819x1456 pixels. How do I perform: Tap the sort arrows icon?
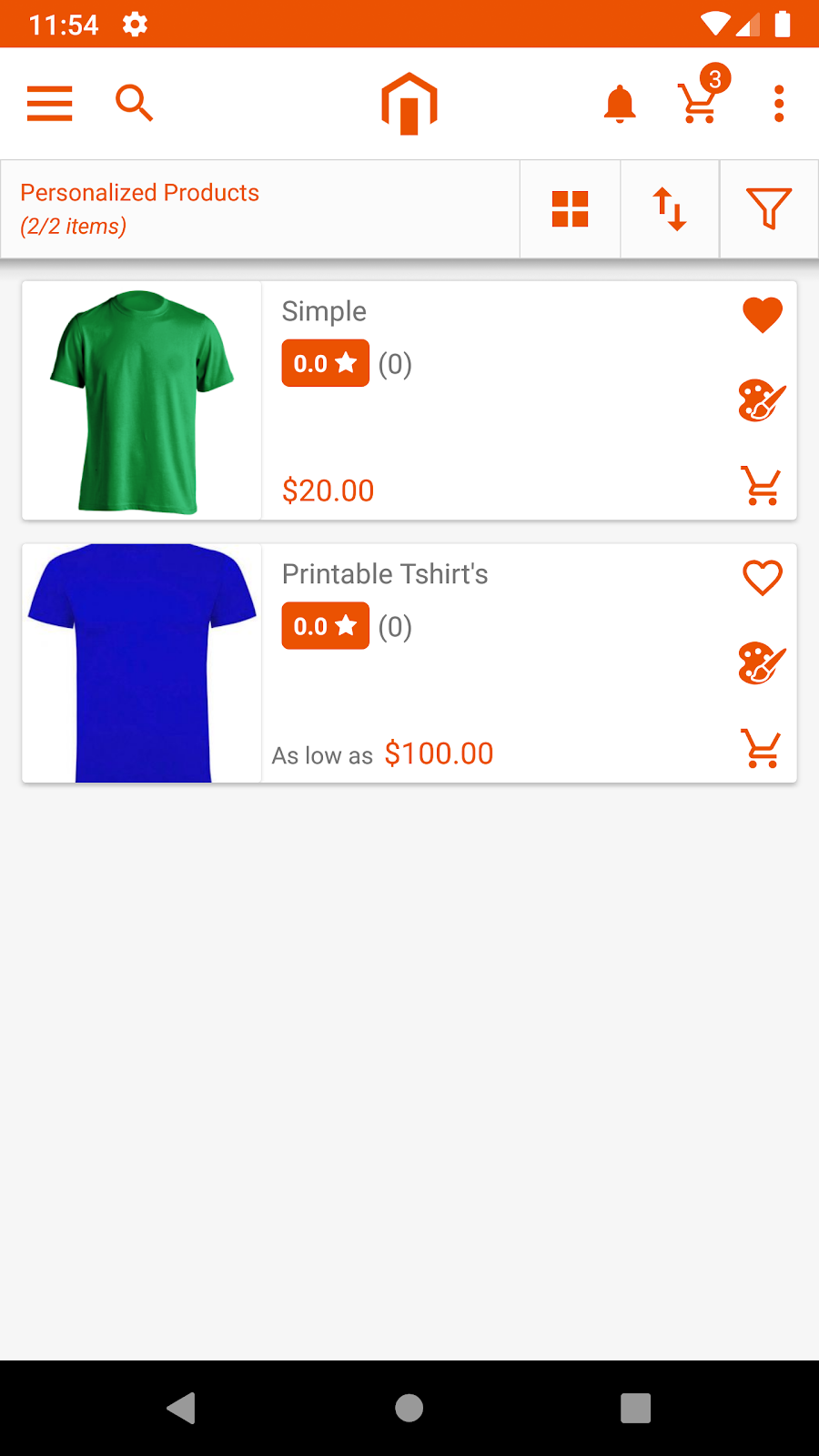(x=670, y=208)
